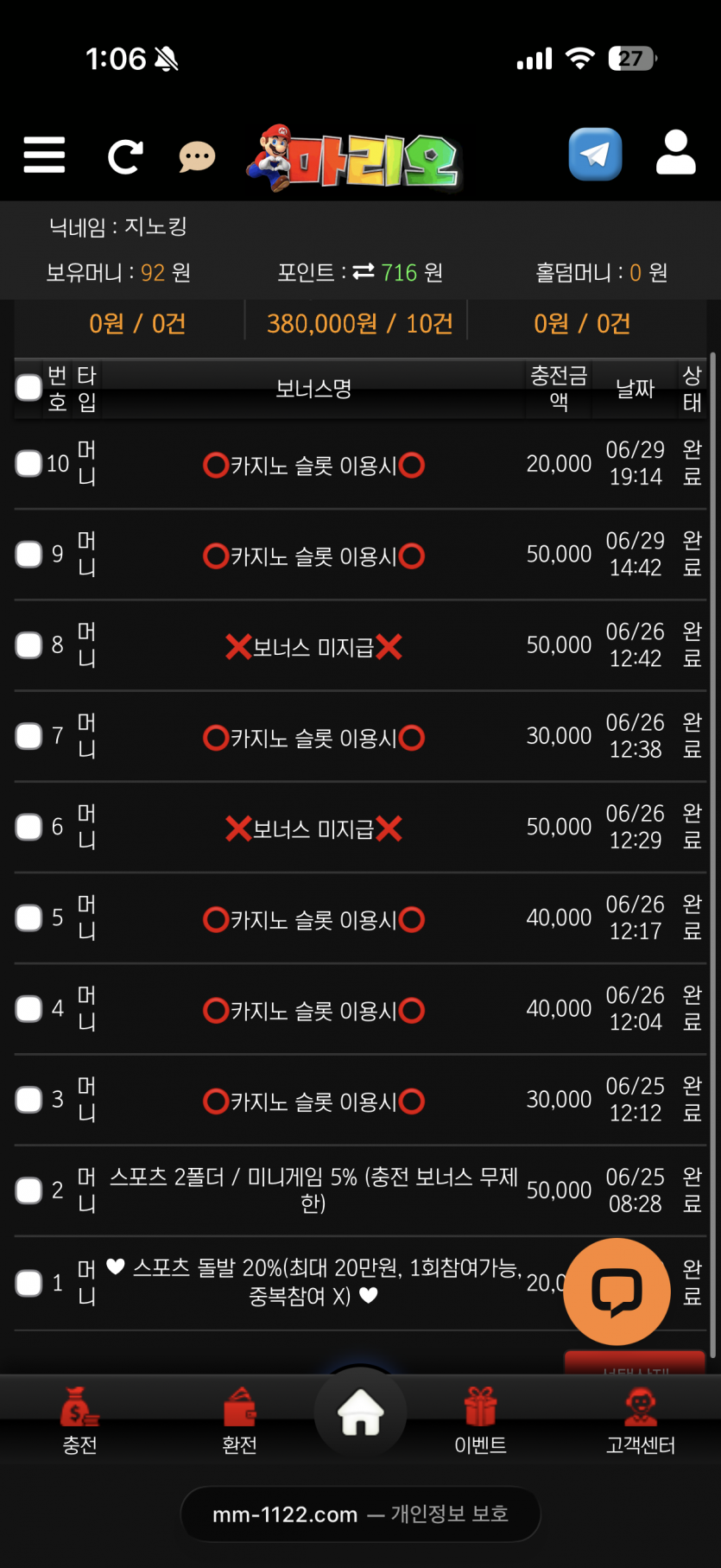Viewport: 721px width, 1568px height.
Task: Refresh the page with the reload icon
Action: point(124,156)
